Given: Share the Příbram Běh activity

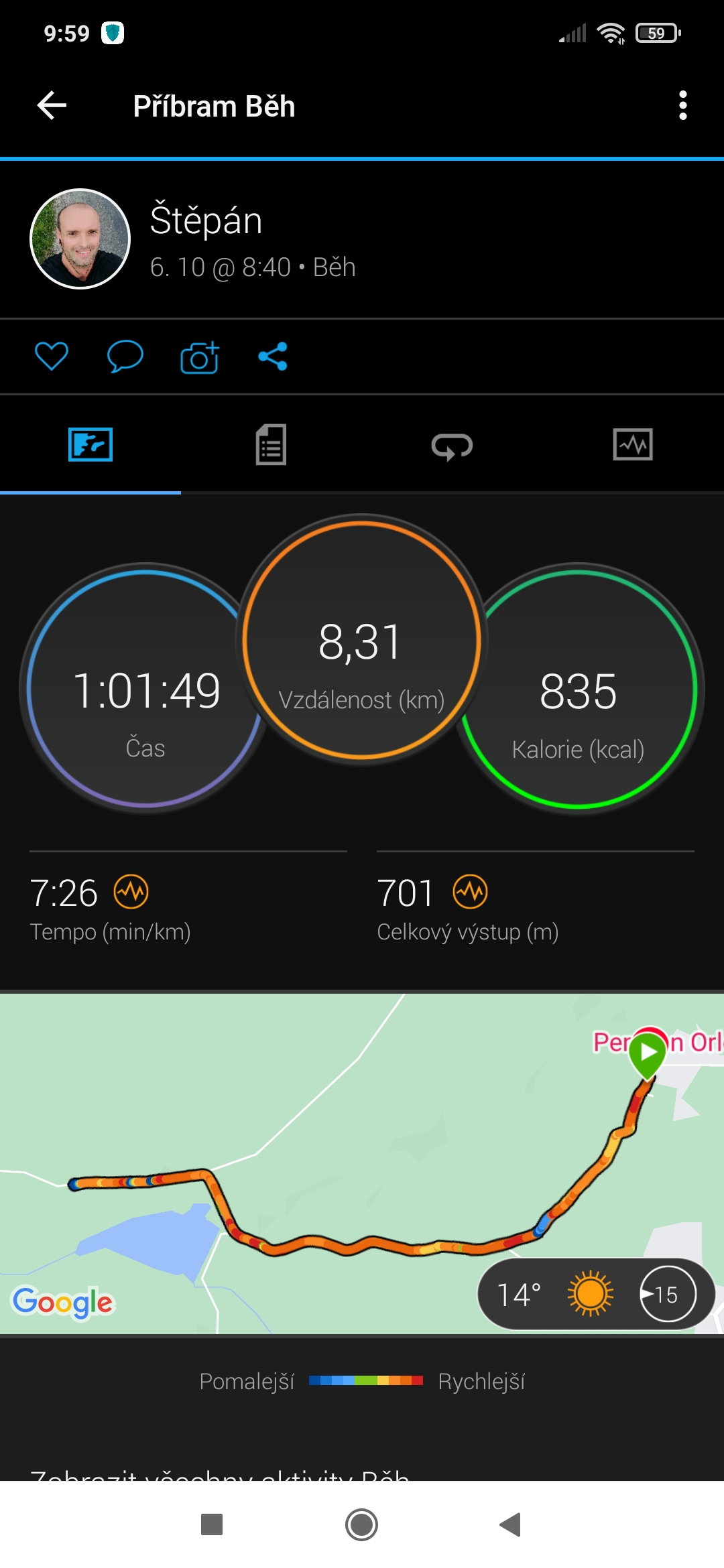Looking at the screenshot, I should point(273,356).
